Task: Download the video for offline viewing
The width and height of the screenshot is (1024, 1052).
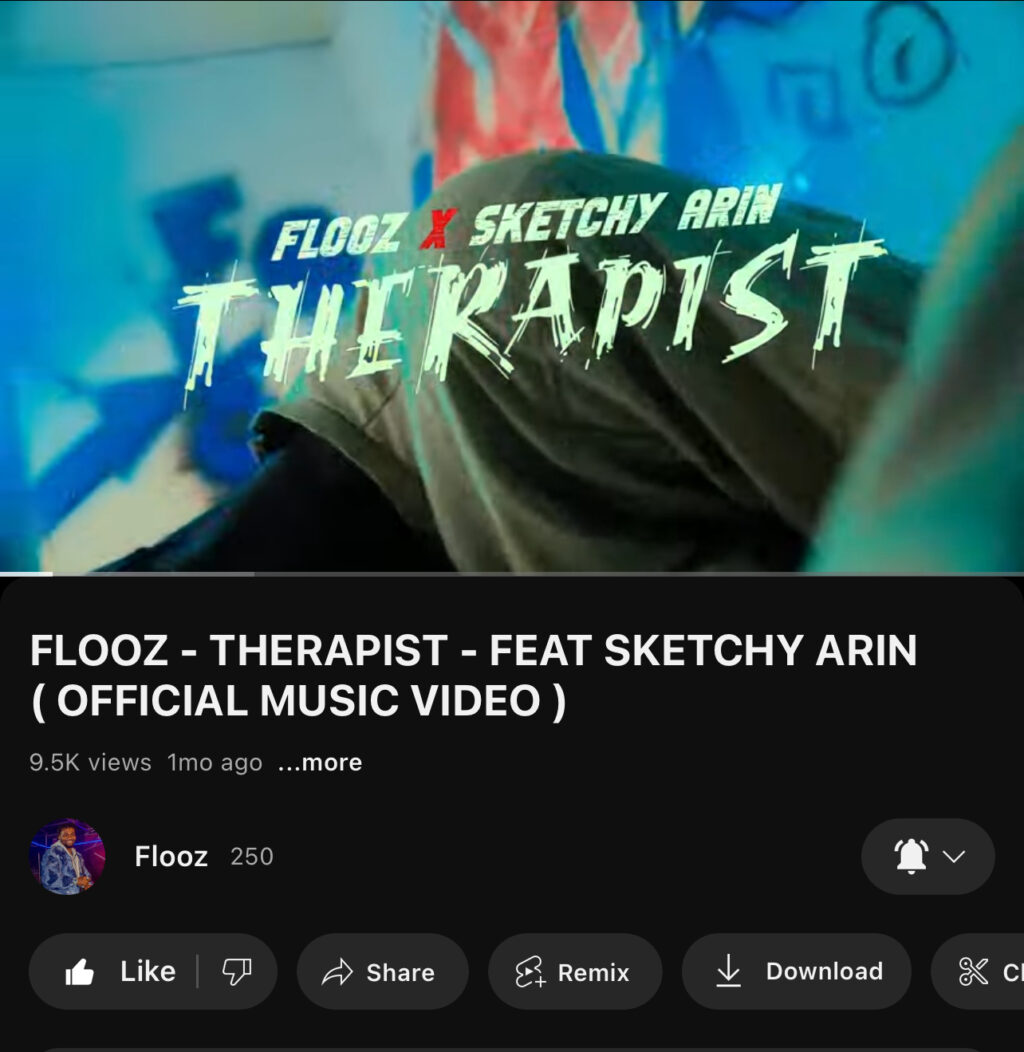Action: click(x=796, y=971)
